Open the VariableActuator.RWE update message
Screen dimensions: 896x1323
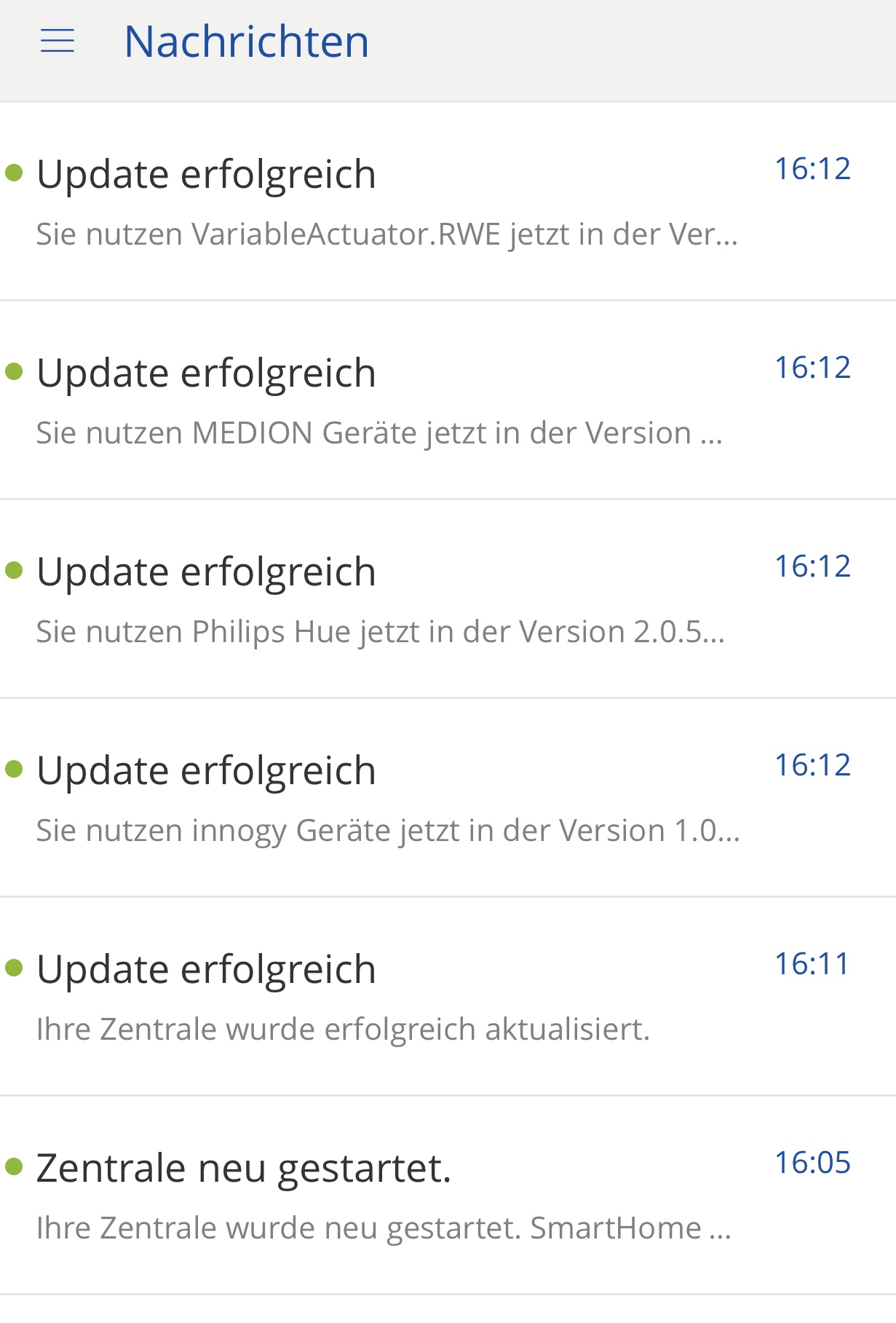pos(386,202)
